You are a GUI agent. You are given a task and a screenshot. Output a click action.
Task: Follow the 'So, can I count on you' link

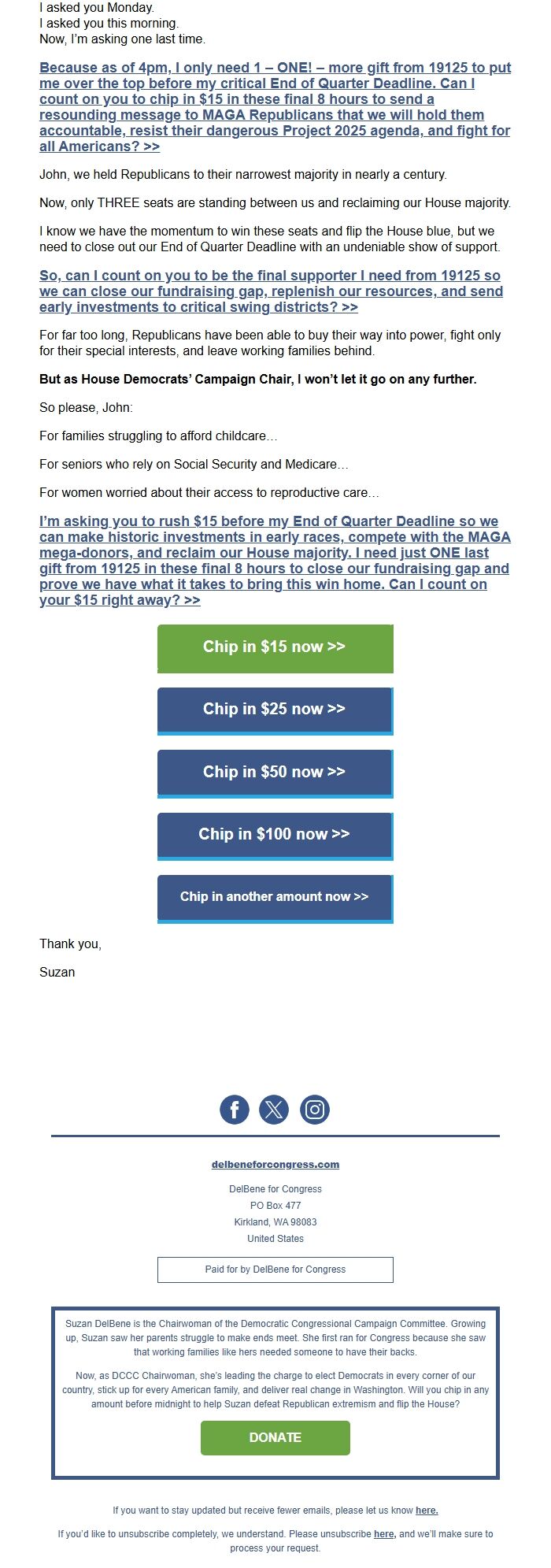[272, 291]
